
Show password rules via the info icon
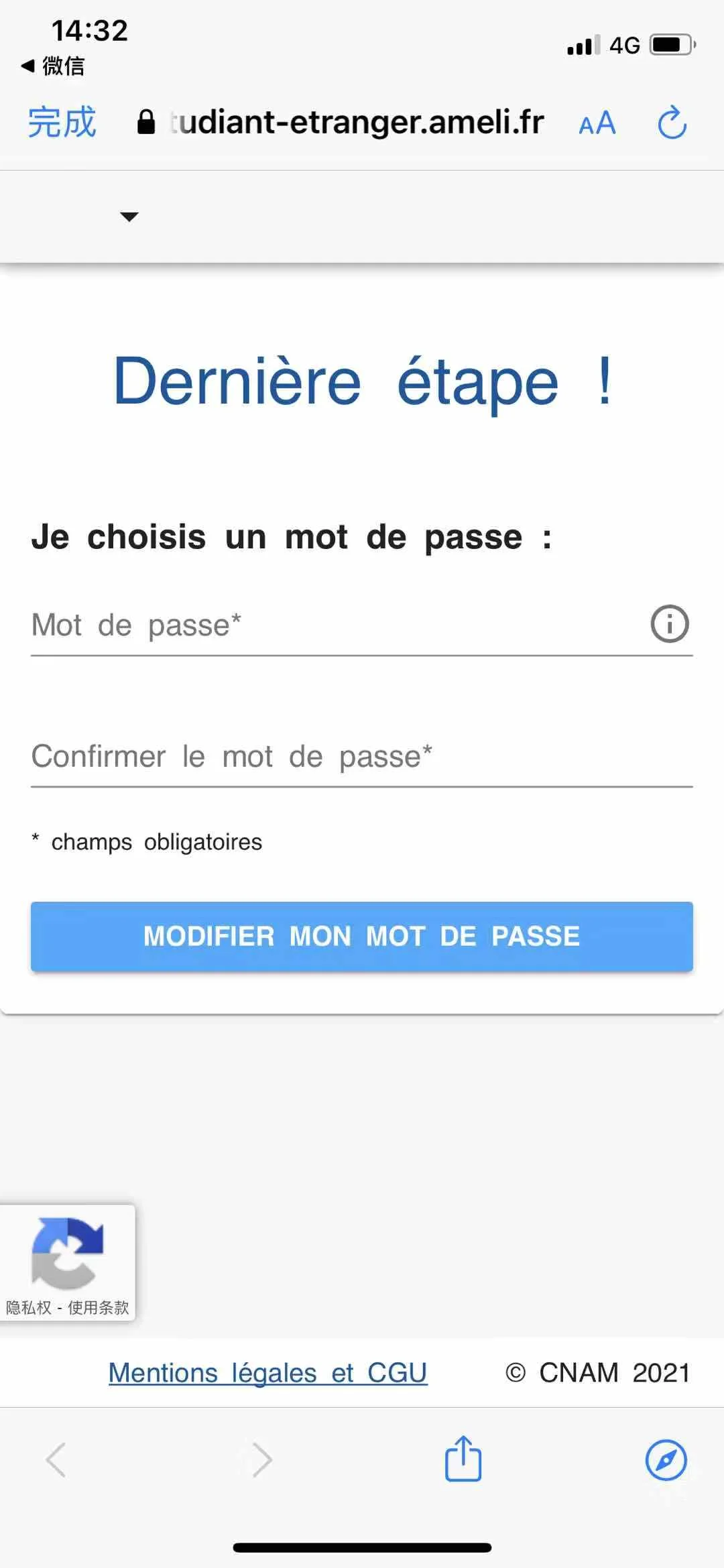(670, 624)
